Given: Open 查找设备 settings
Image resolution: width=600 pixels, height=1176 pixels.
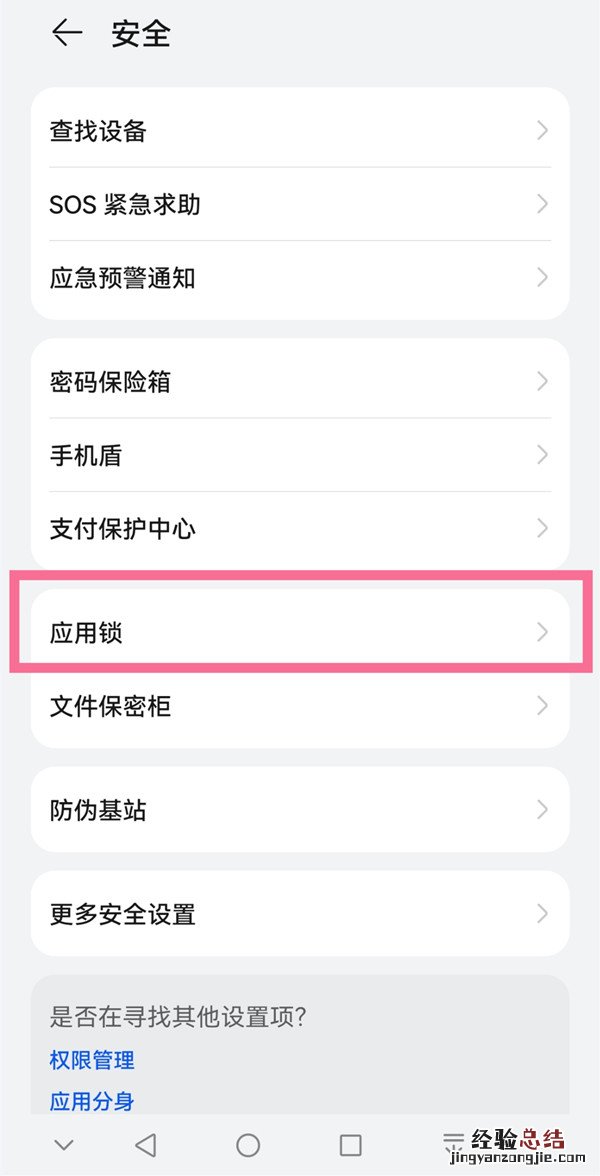Looking at the screenshot, I should (300, 130).
